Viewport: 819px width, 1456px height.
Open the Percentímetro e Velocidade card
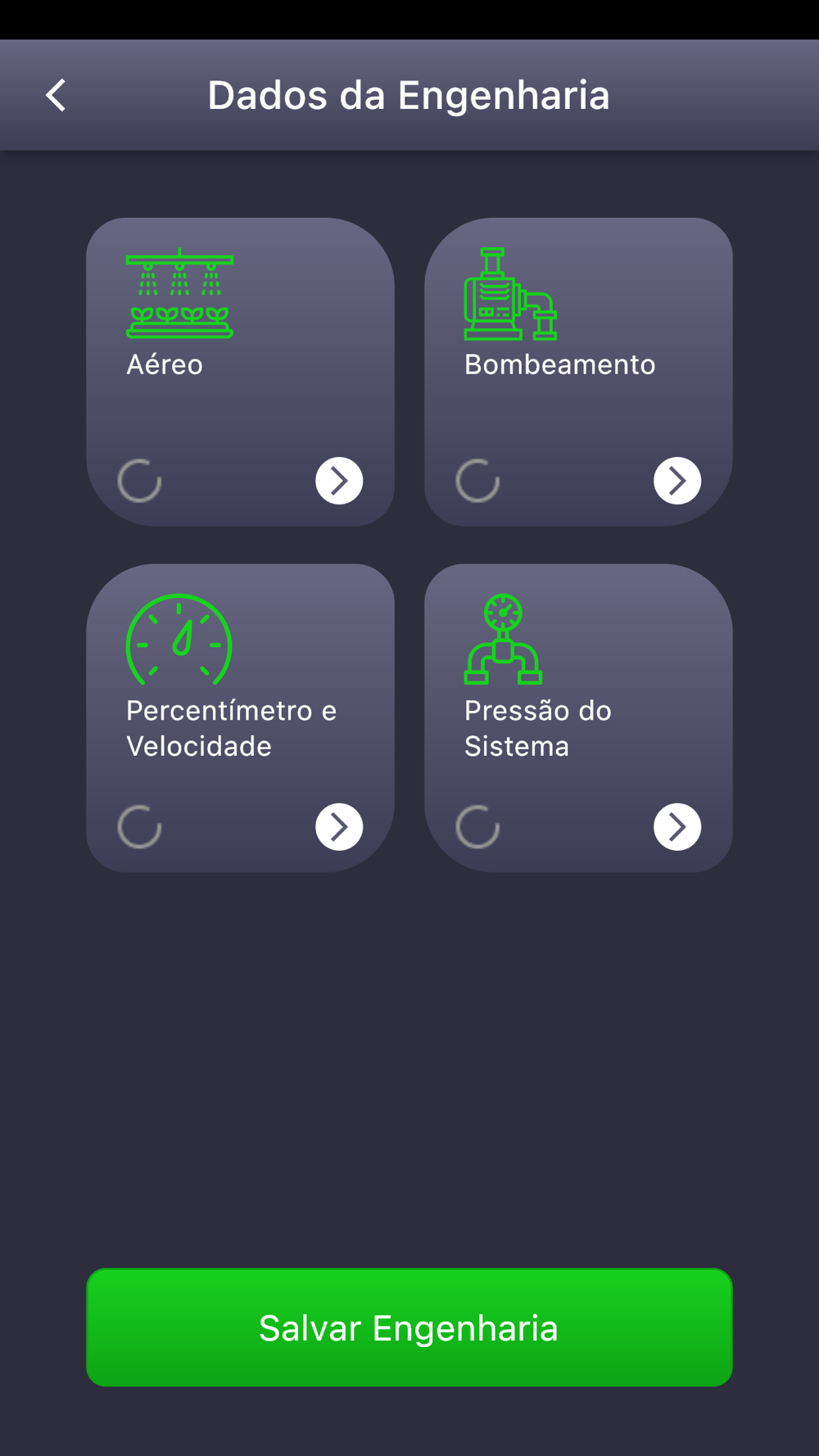tap(240, 718)
